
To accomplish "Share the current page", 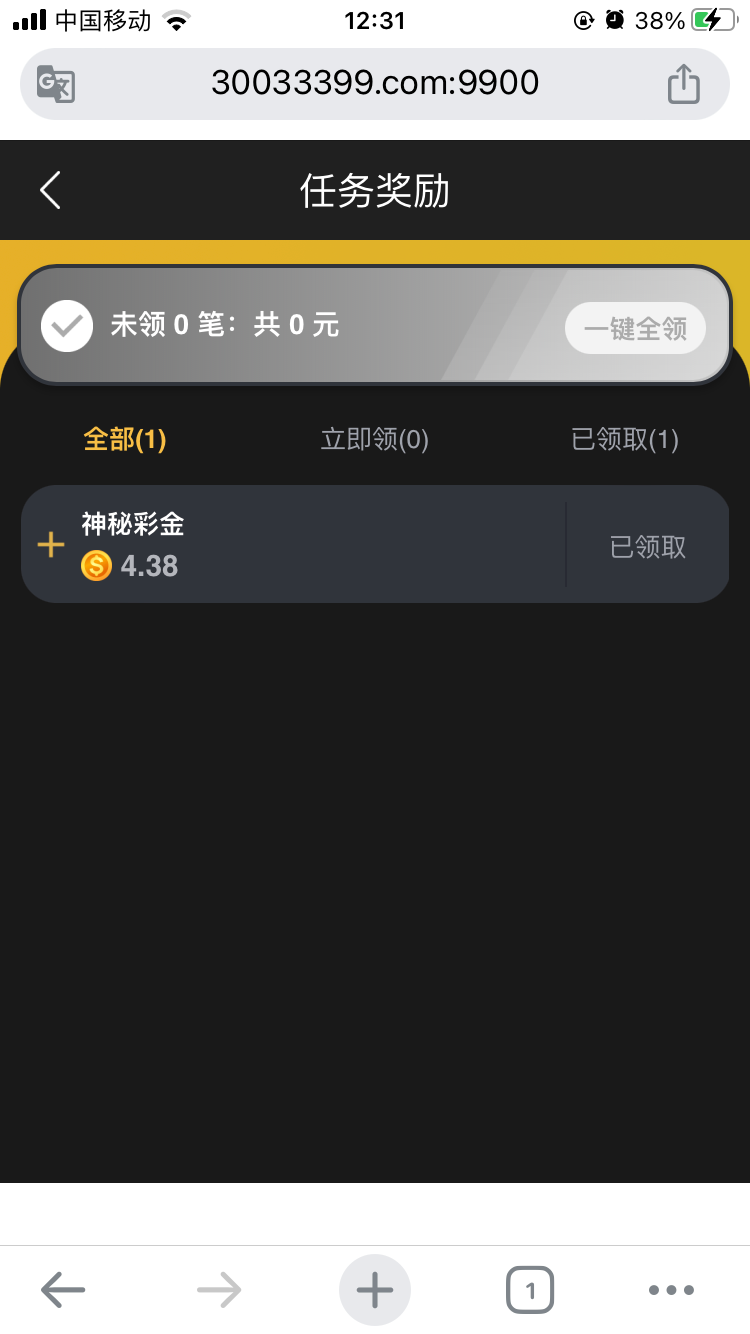I will (x=684, y=84).
